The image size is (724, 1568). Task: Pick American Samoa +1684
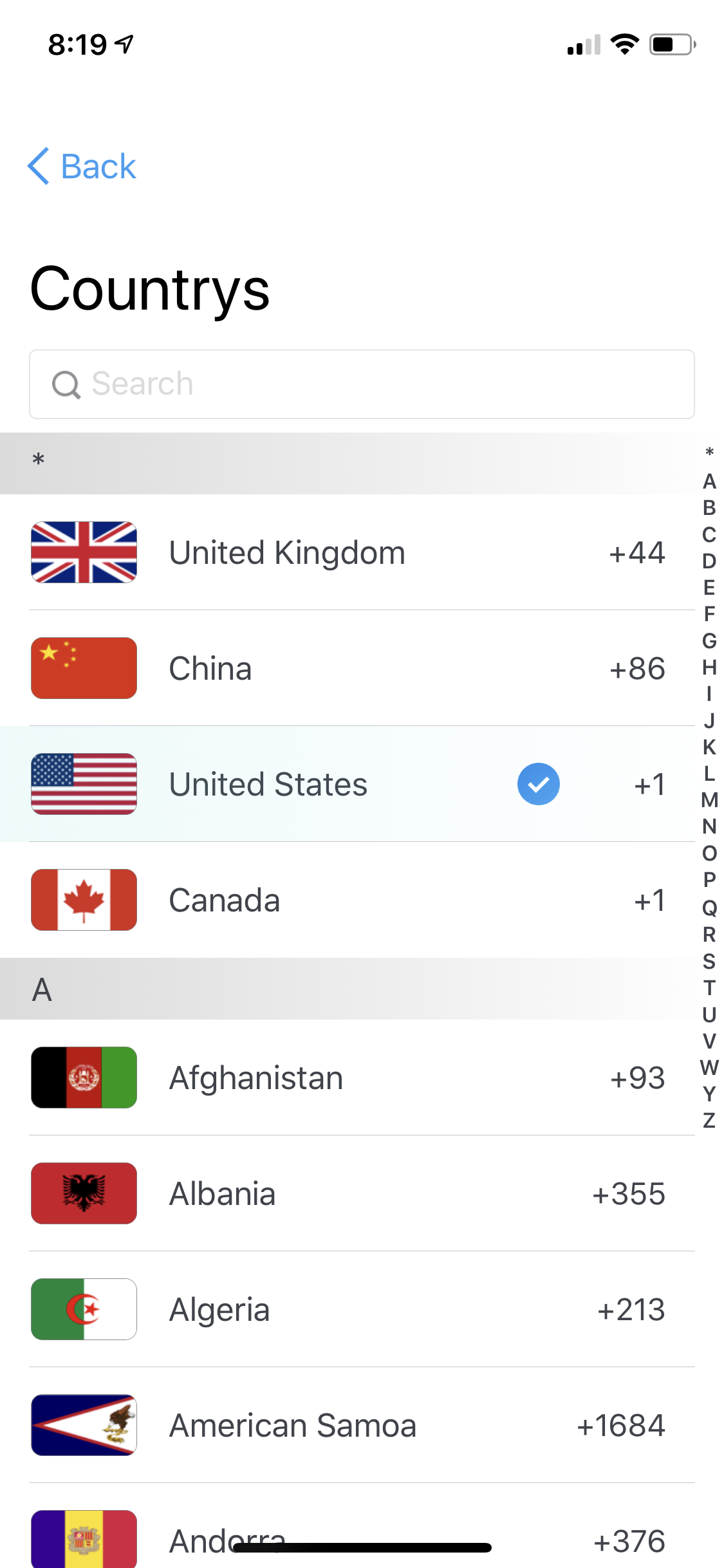point(348,1425)
